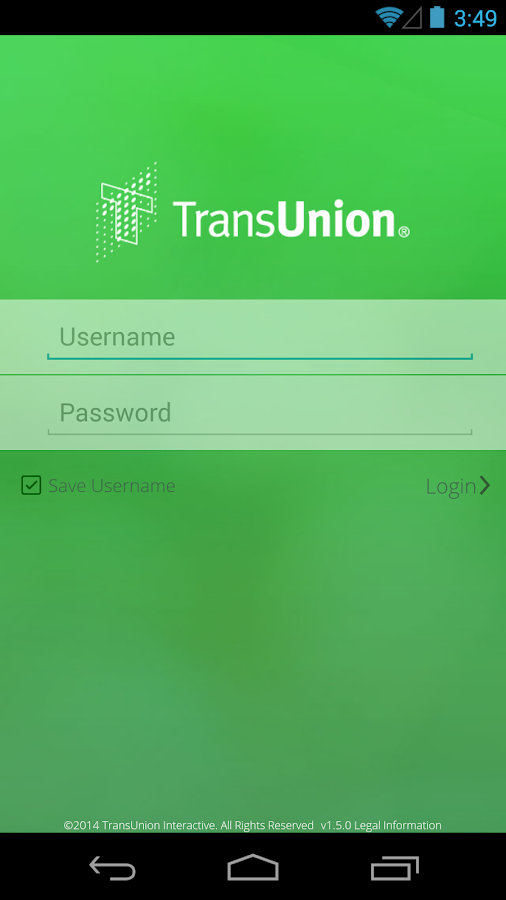Focus the Username field

[x=259, y=337]
